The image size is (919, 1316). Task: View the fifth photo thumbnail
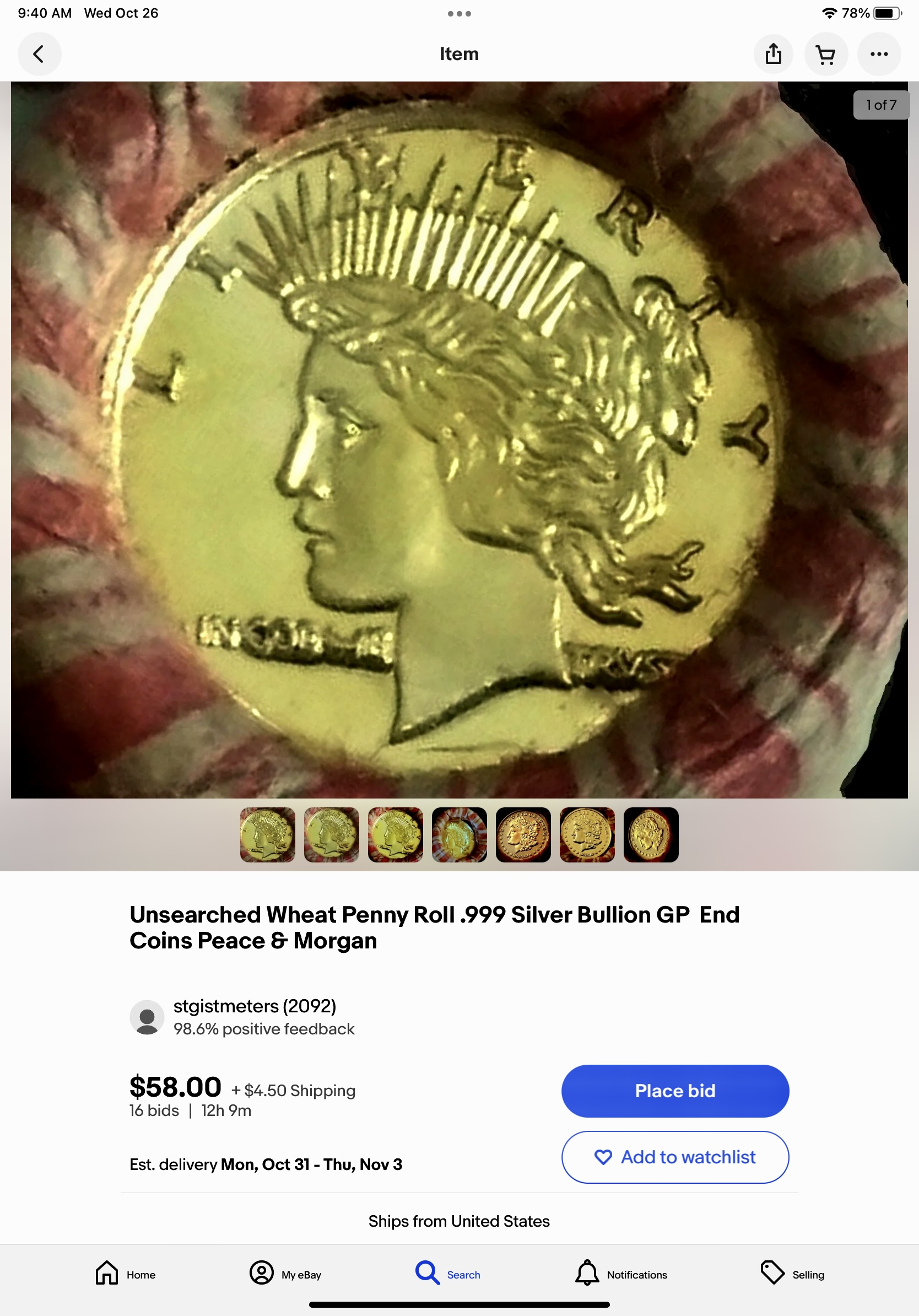tap(523, 834)
